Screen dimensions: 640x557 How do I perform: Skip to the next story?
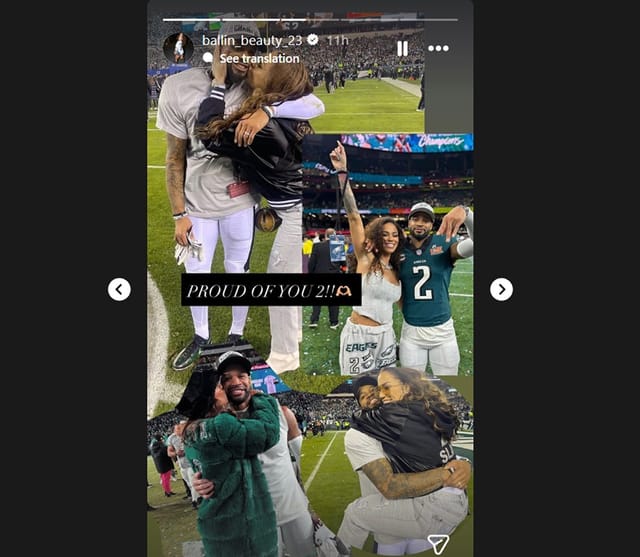coord(501,289)
